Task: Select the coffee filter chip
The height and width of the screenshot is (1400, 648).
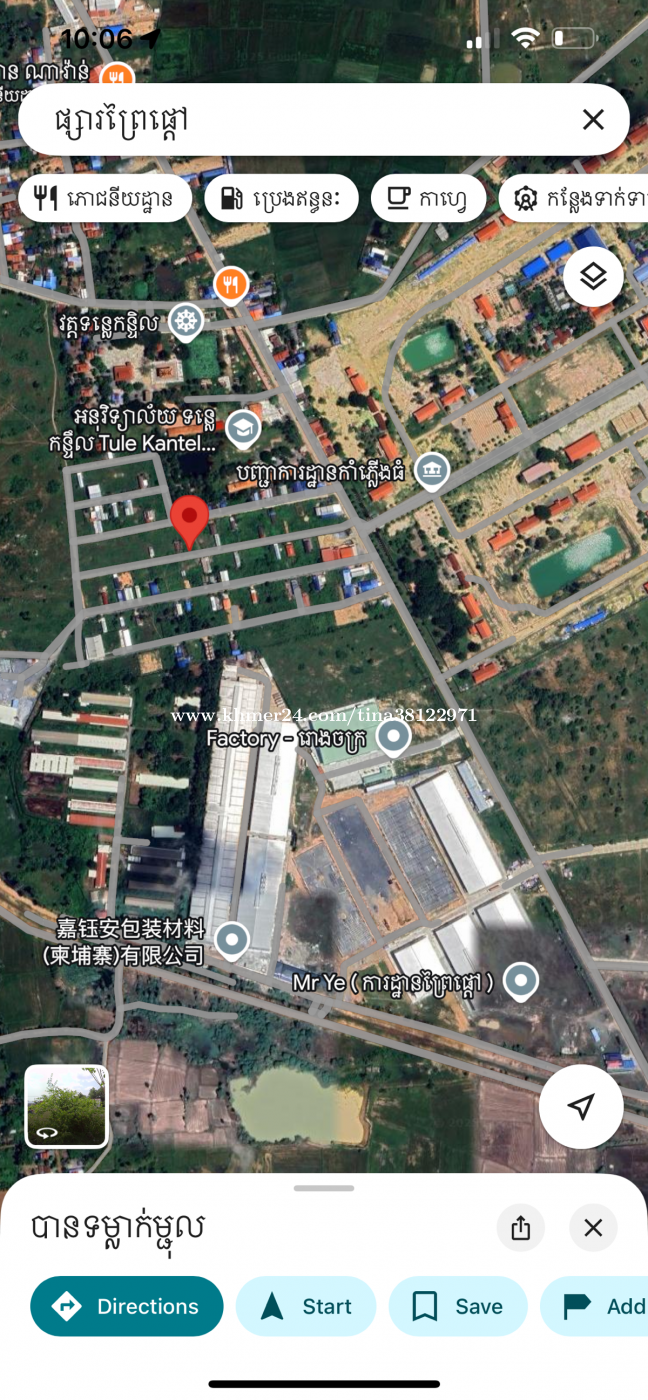Action: click(428, 198)
